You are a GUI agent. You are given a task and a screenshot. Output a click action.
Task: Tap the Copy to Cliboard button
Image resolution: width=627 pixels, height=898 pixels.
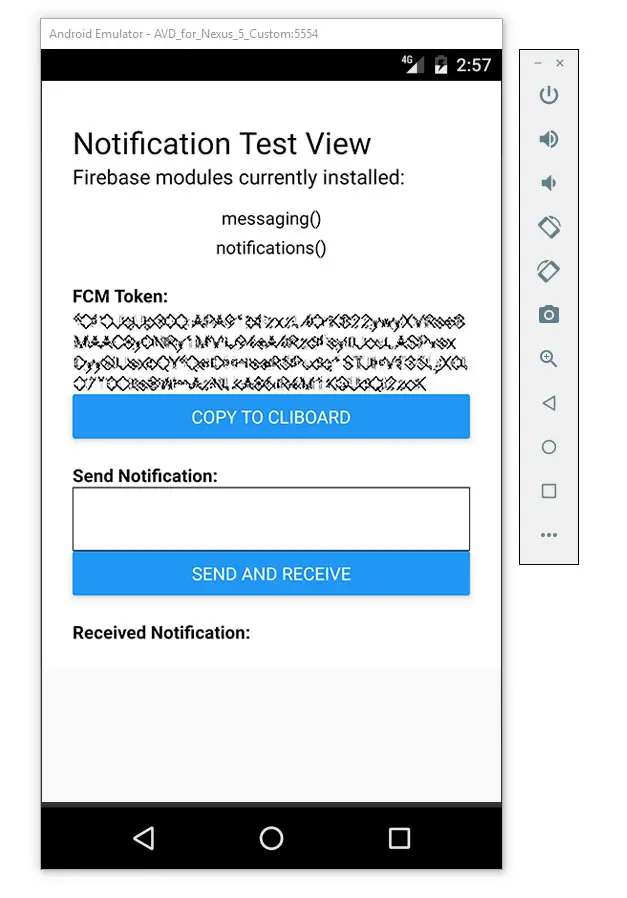pos(271,417)
